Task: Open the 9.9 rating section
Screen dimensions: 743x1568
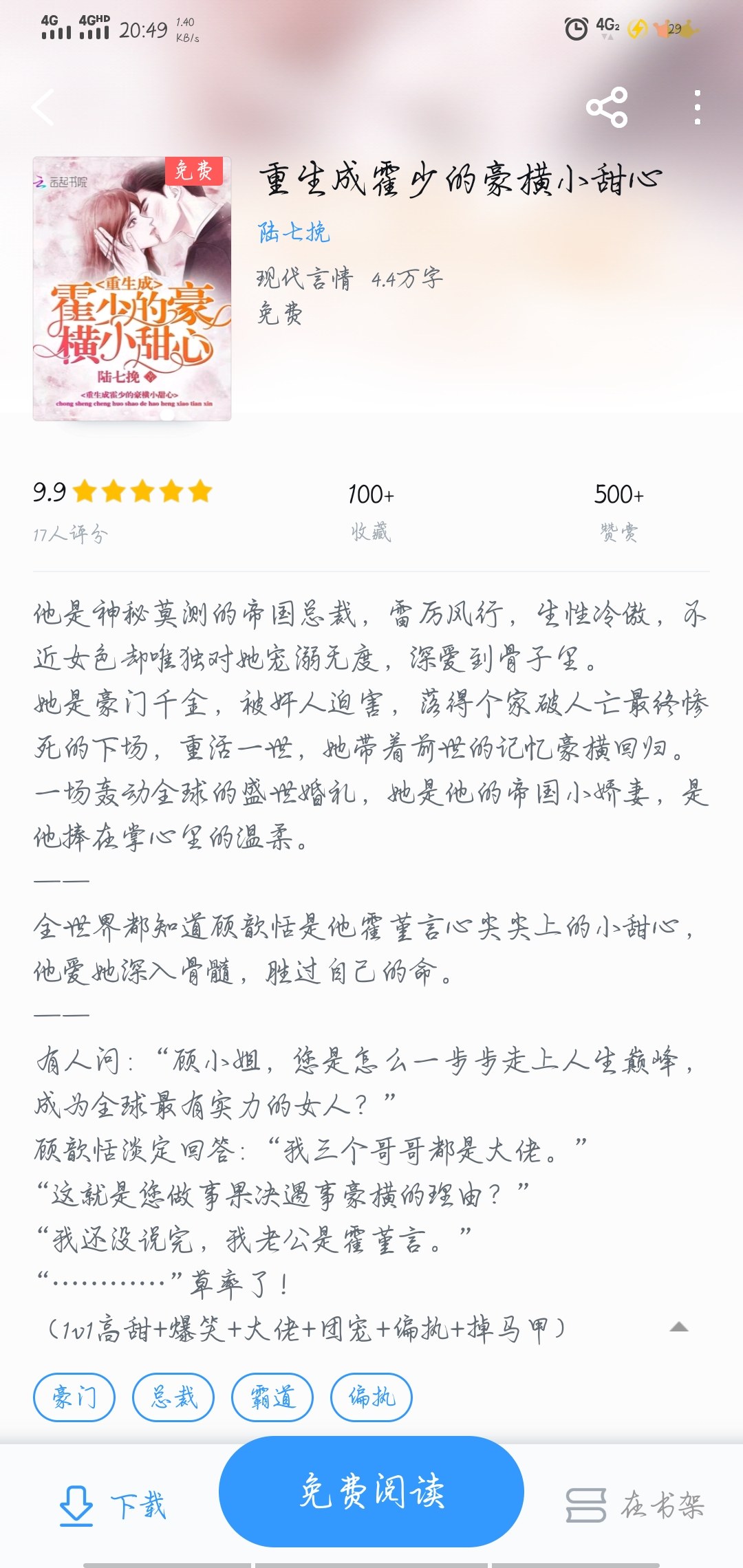Action: (x=122, y=509)
